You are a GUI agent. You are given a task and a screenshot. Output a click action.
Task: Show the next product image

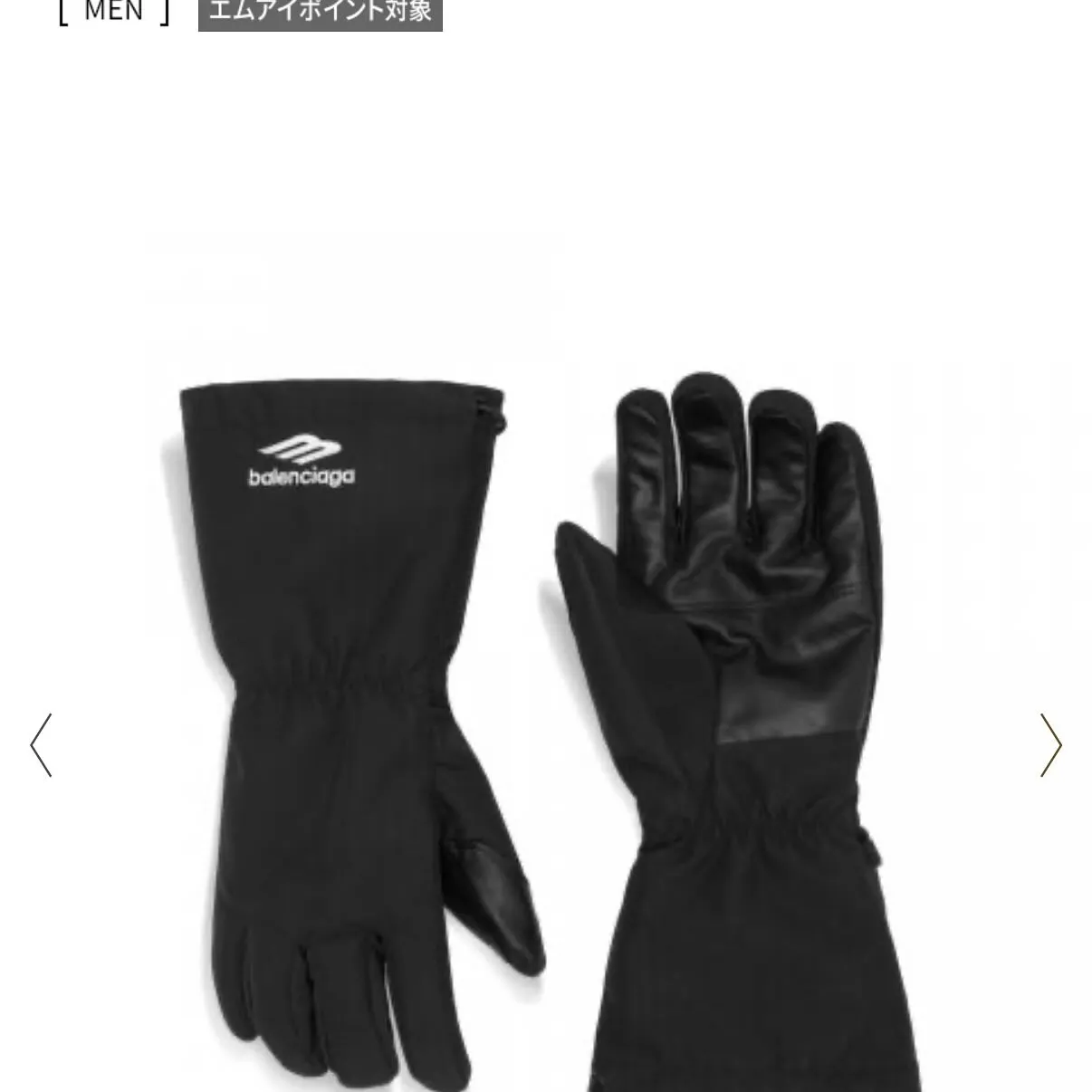(1050, 744)
